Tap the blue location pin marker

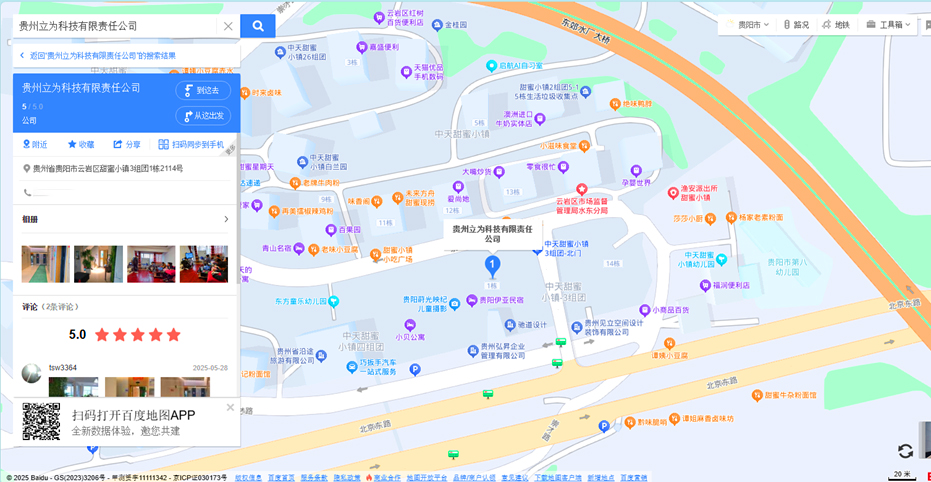point(492,266)
